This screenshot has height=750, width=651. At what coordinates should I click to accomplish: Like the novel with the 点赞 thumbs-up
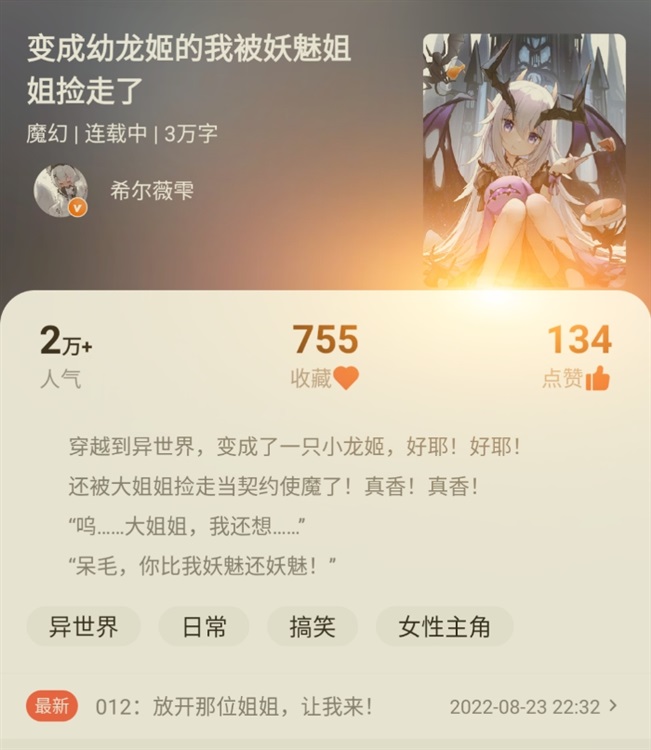point(597,378)
